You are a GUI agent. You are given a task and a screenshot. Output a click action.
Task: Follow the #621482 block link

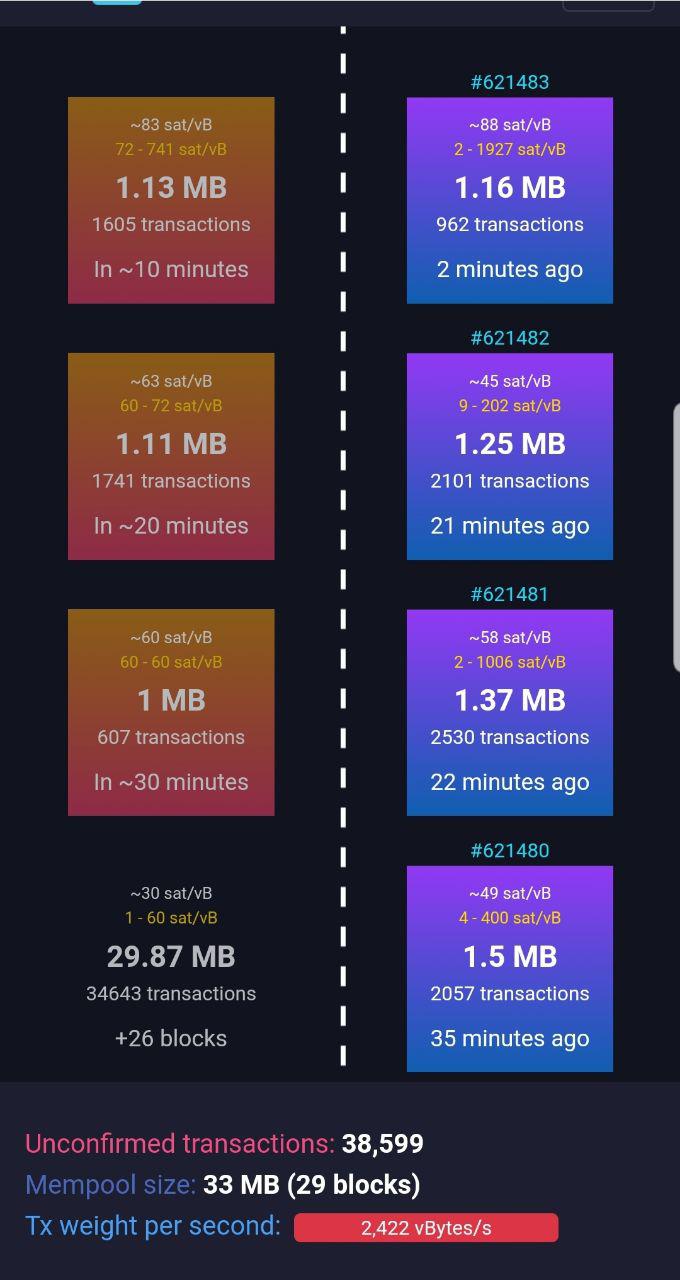510,338
